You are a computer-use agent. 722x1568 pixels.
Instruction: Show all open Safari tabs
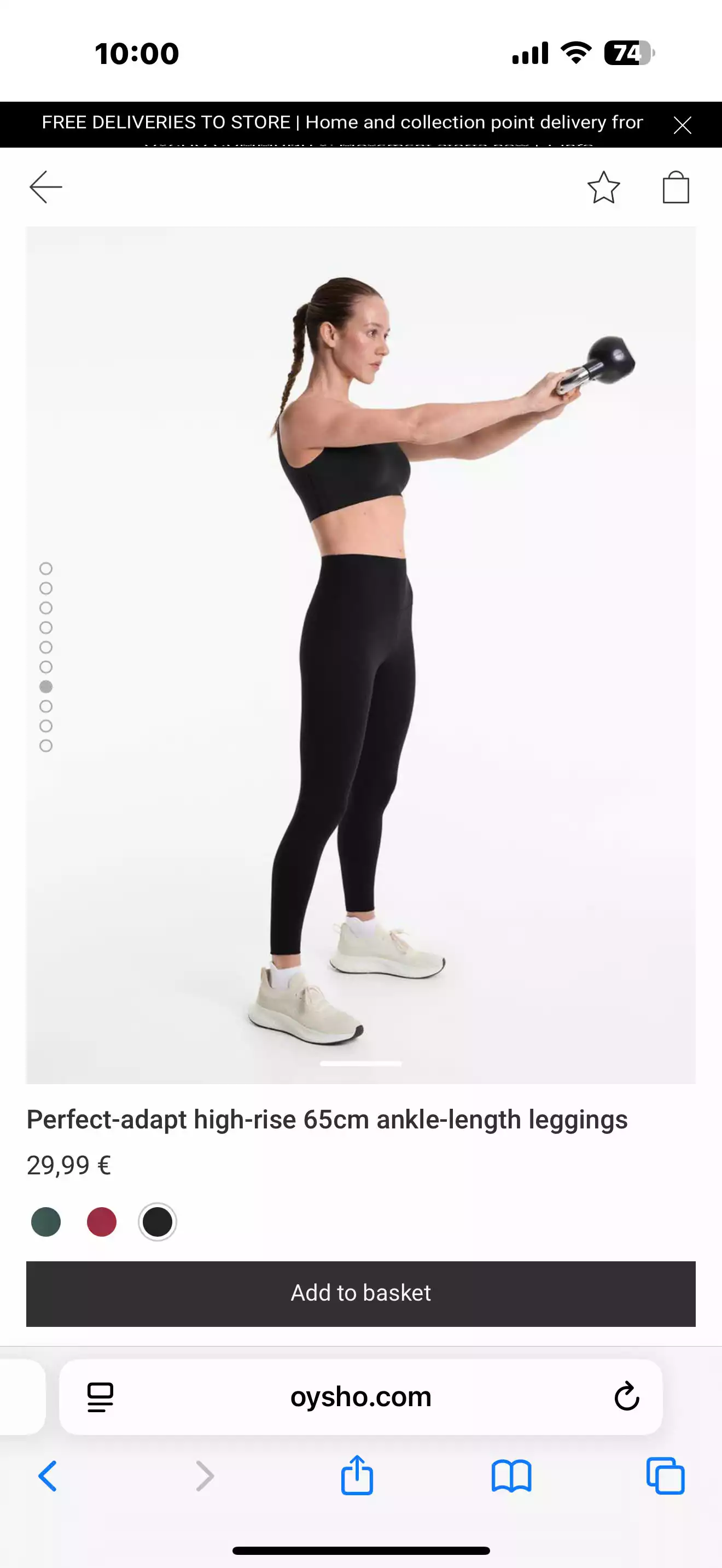click(665, 1476)
